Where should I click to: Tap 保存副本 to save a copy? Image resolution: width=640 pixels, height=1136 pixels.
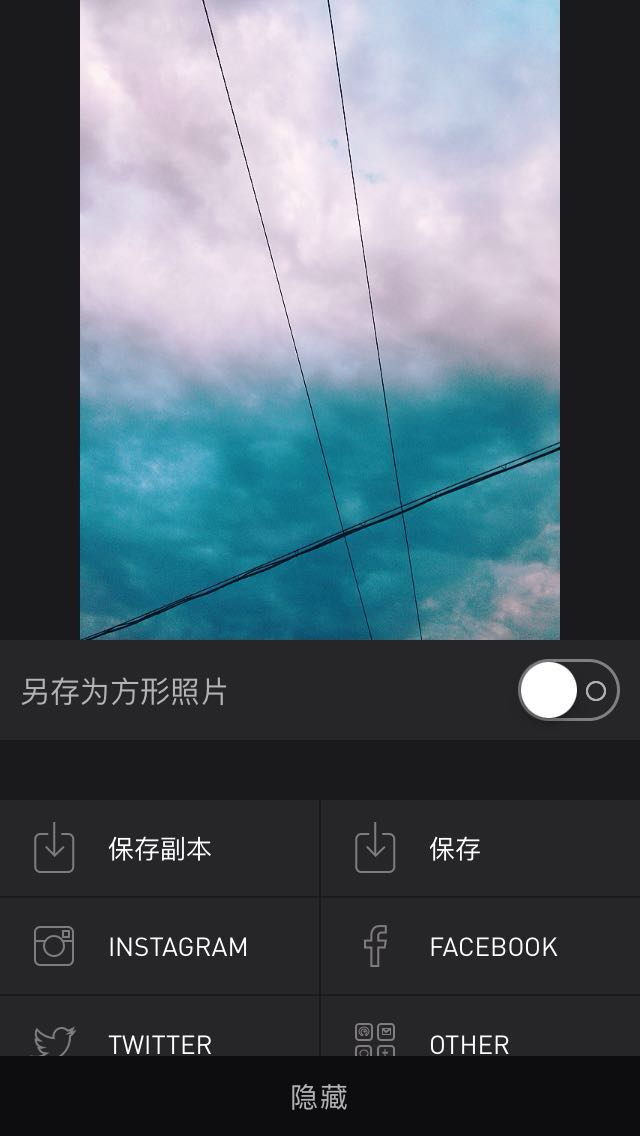point(160,849)
